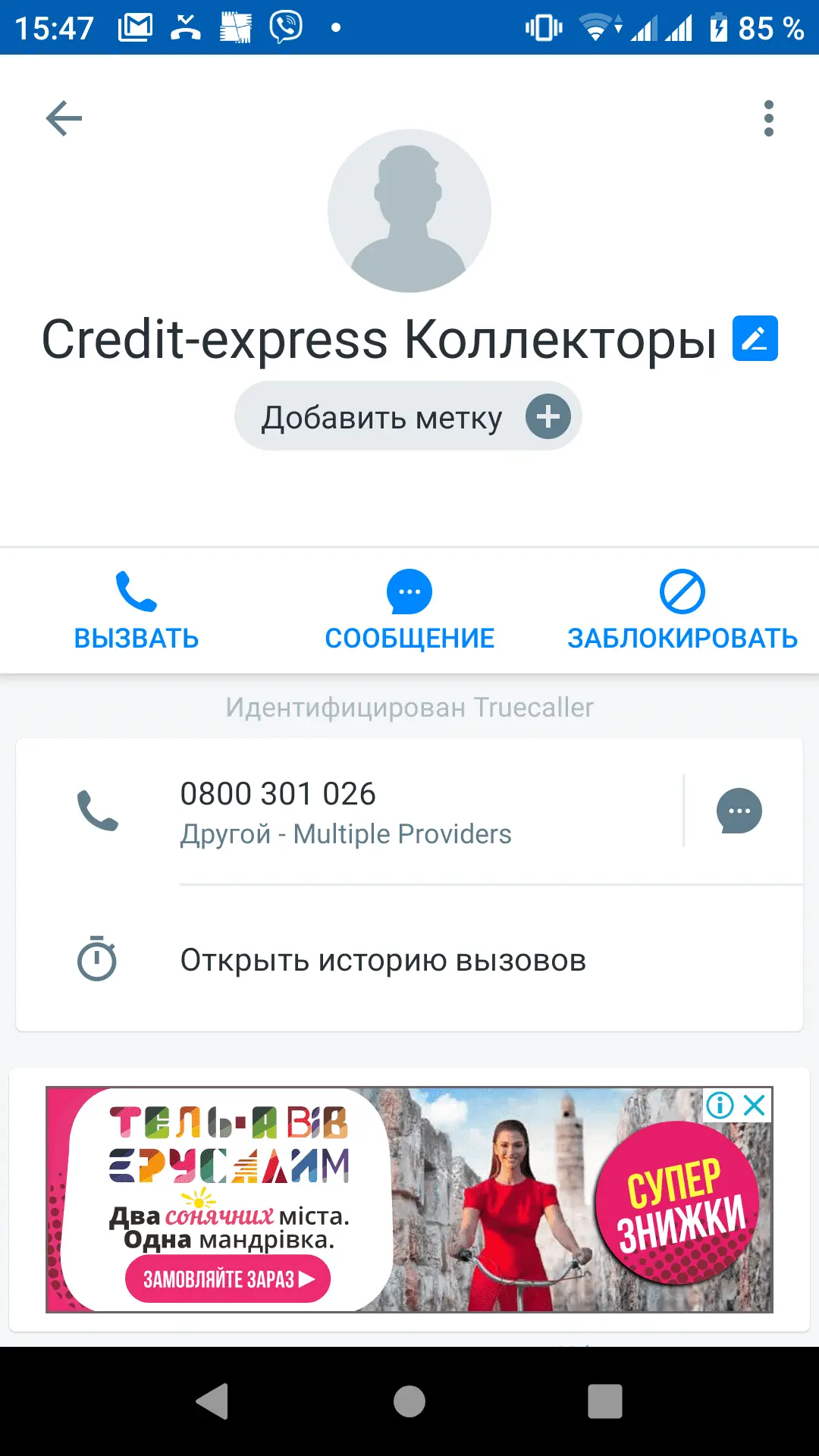Viewport: 819px width, 1456px height.
Task: Close the ad with the X
Action: pos(755,1105)
